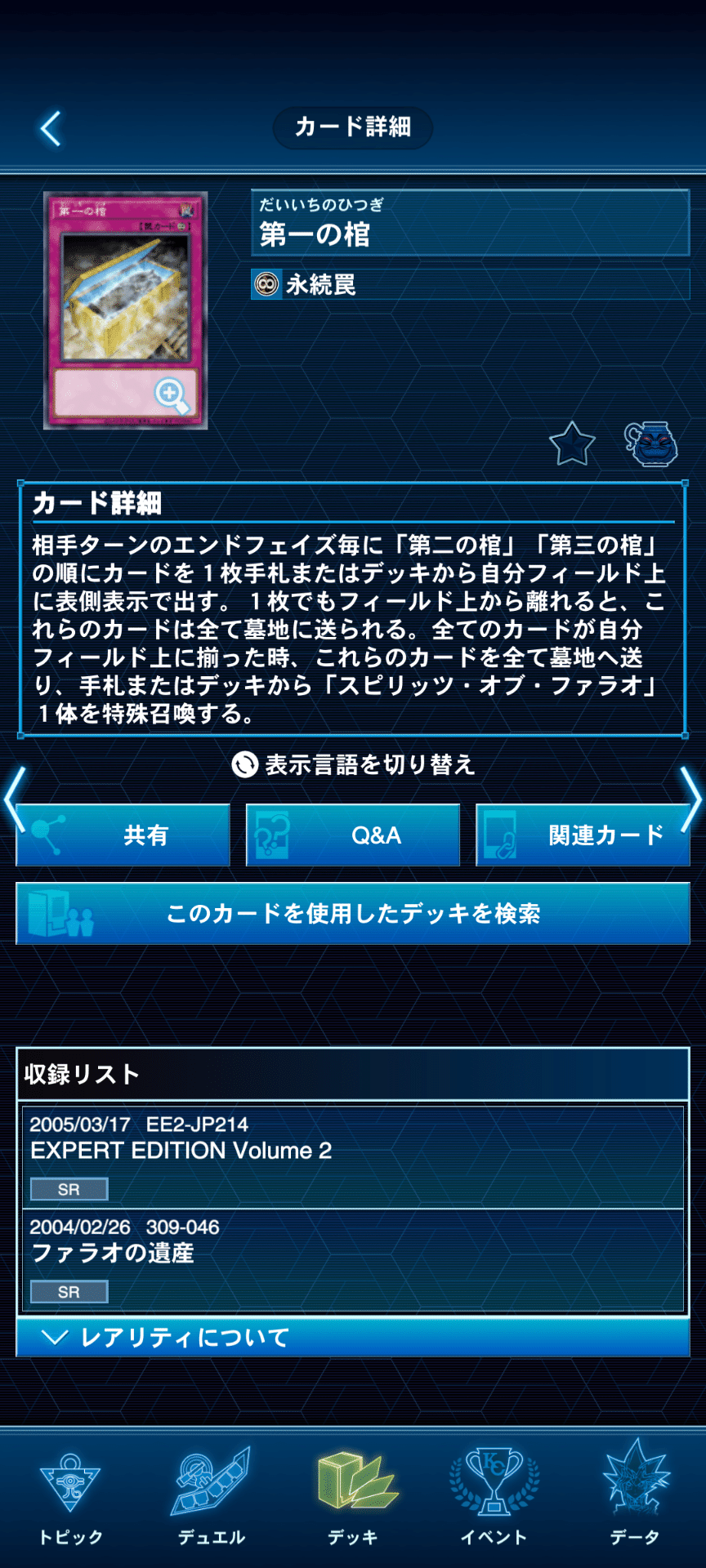Switch to デュエル tab
Screen dimensions: 706x1568
[212, 1499]
